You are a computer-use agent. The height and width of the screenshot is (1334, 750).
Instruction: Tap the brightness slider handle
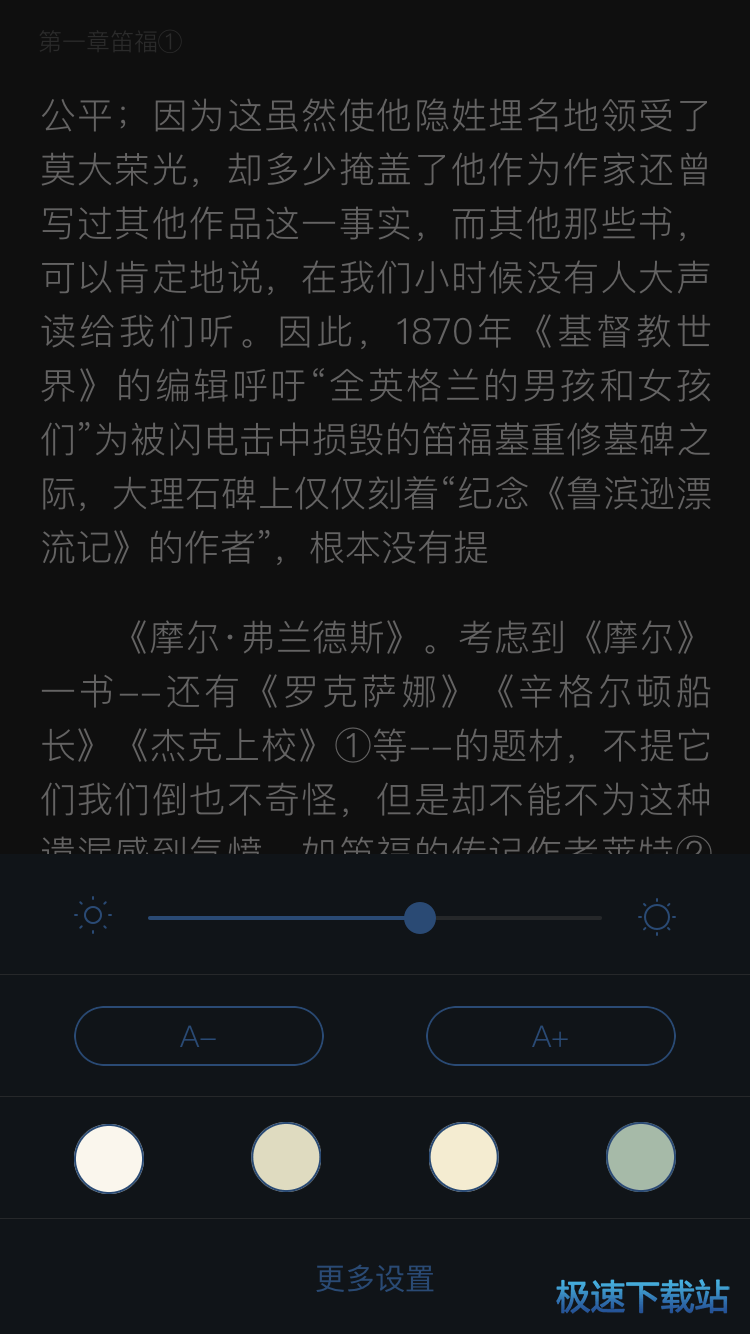point(420,917)
